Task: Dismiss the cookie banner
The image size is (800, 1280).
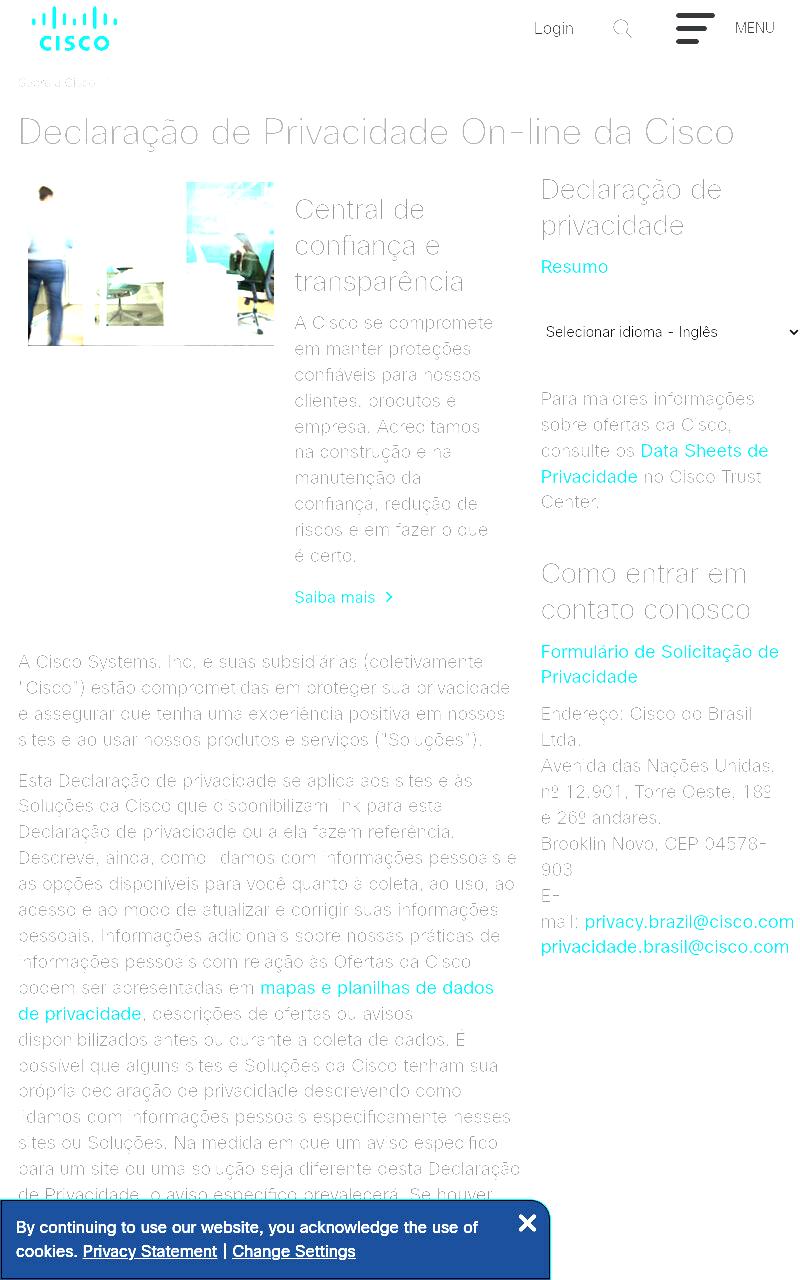Action: coord(528,1223)
